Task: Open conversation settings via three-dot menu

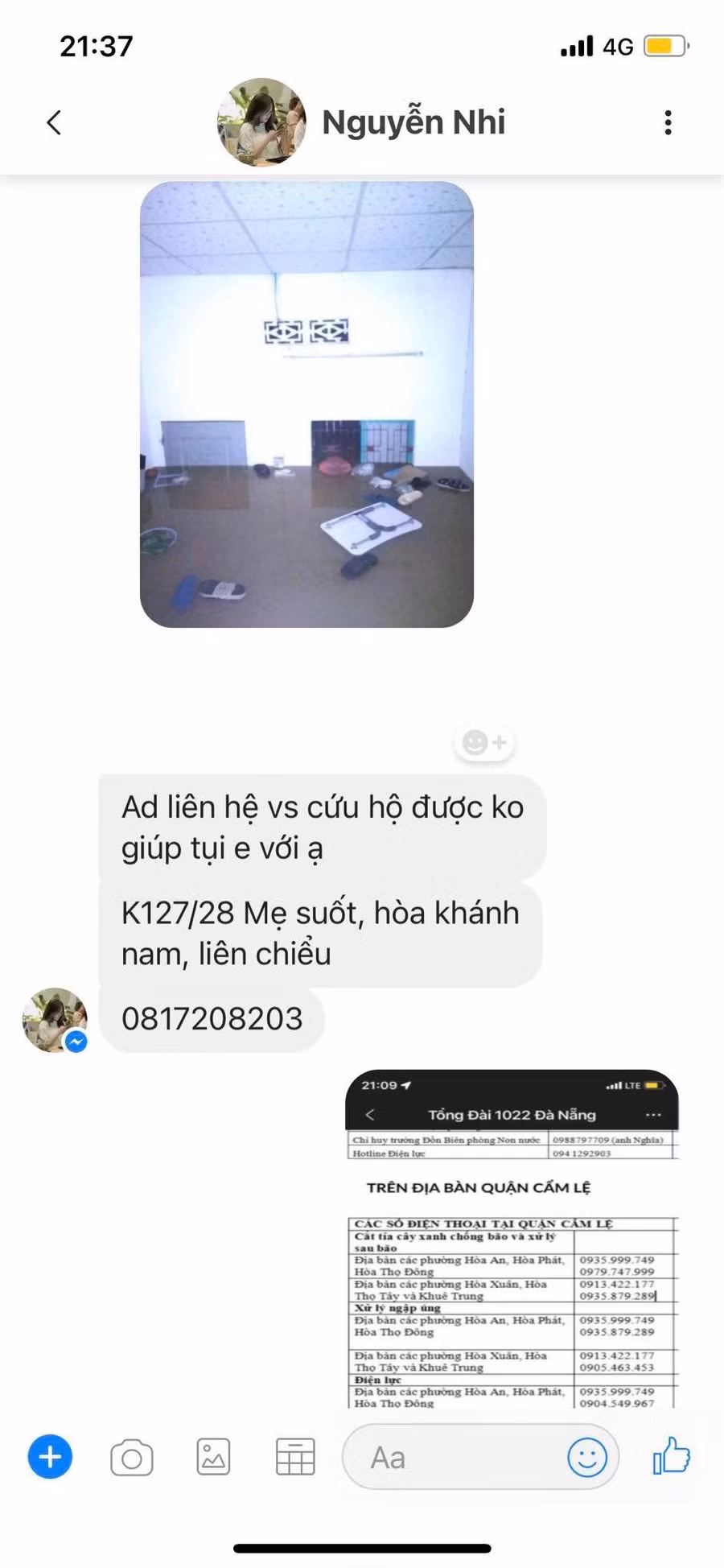Action: coord(668,122)
